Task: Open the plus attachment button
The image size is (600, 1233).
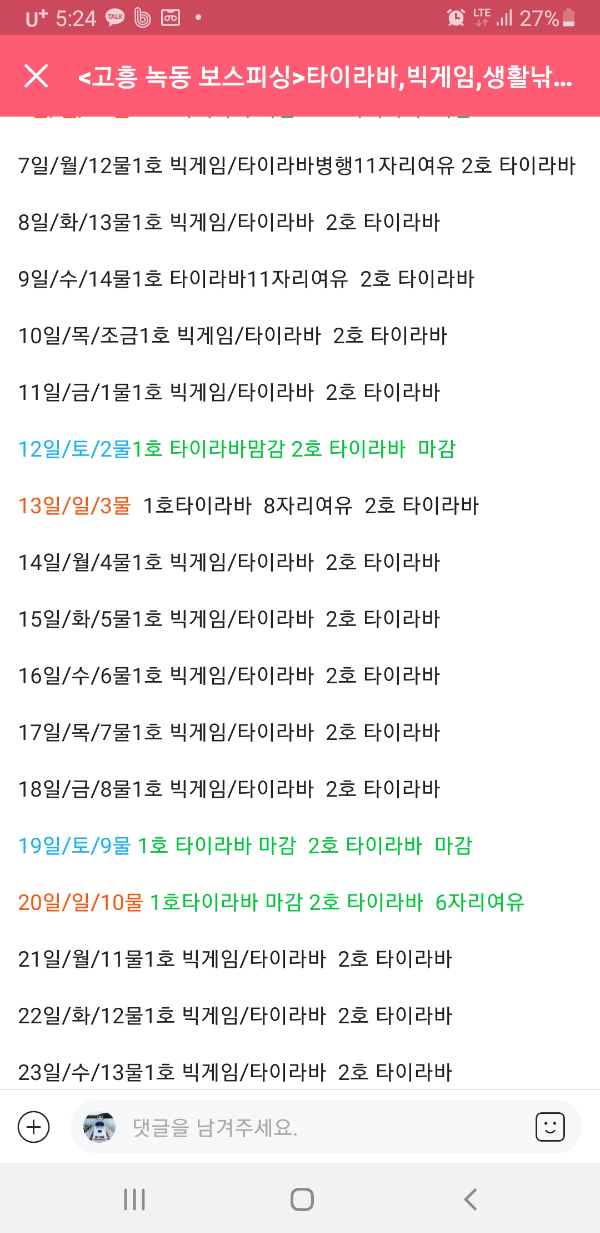Action: tap(34, 1127)
